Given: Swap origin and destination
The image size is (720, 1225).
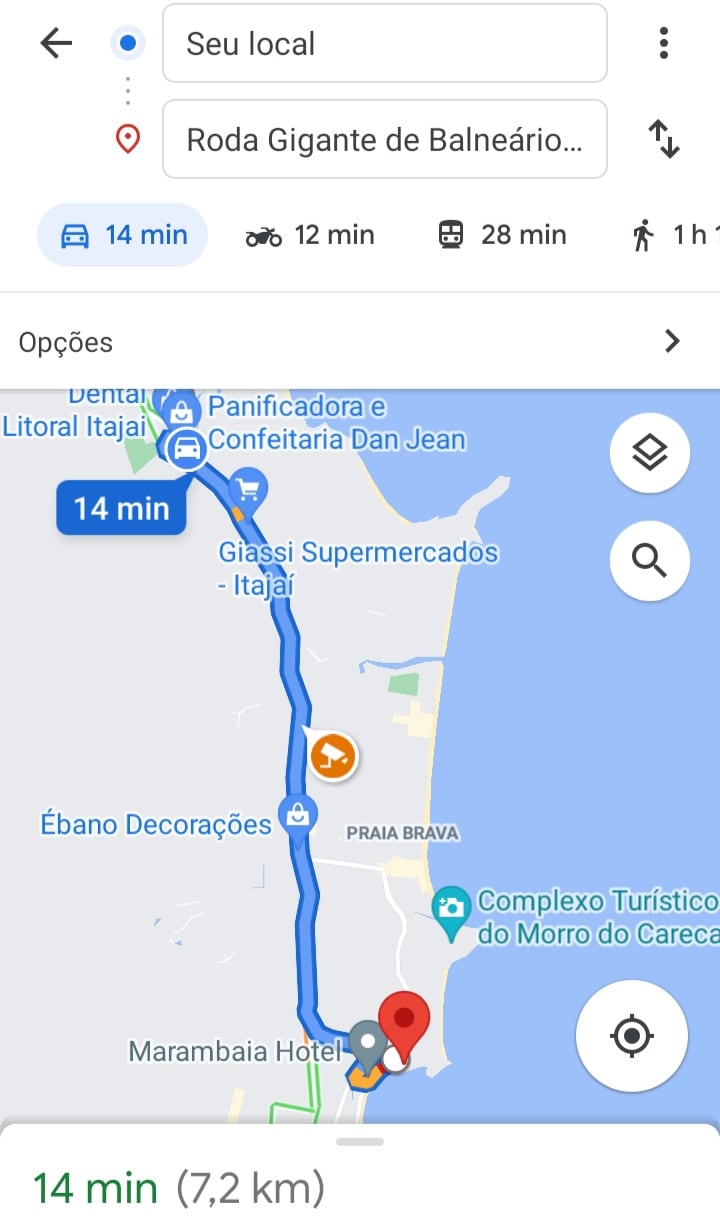Looking at the screenshot, I should [x=664, y=139].
